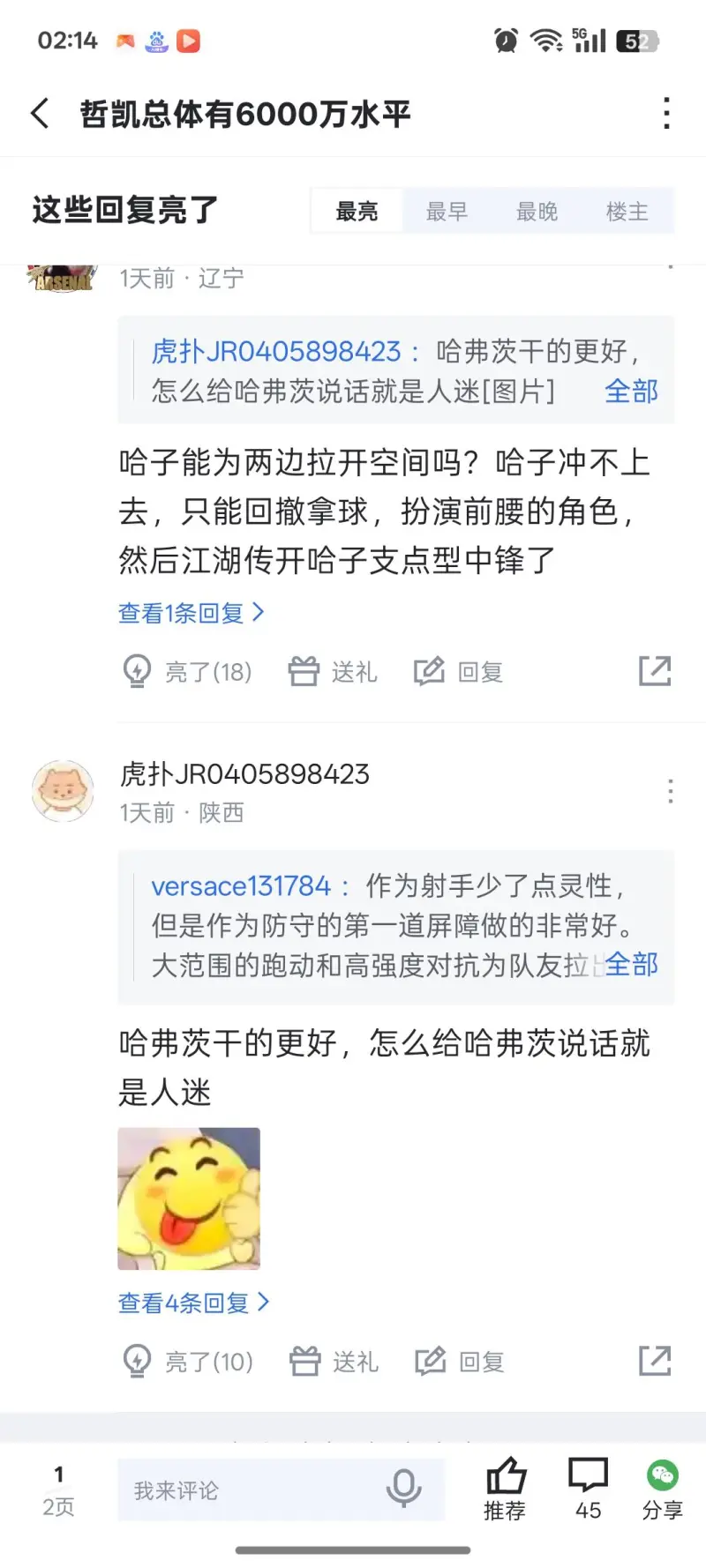Send a gift for the 亮了(10) comment
The width and height of the screenshot is (706, 1568).
(334, 1362)
